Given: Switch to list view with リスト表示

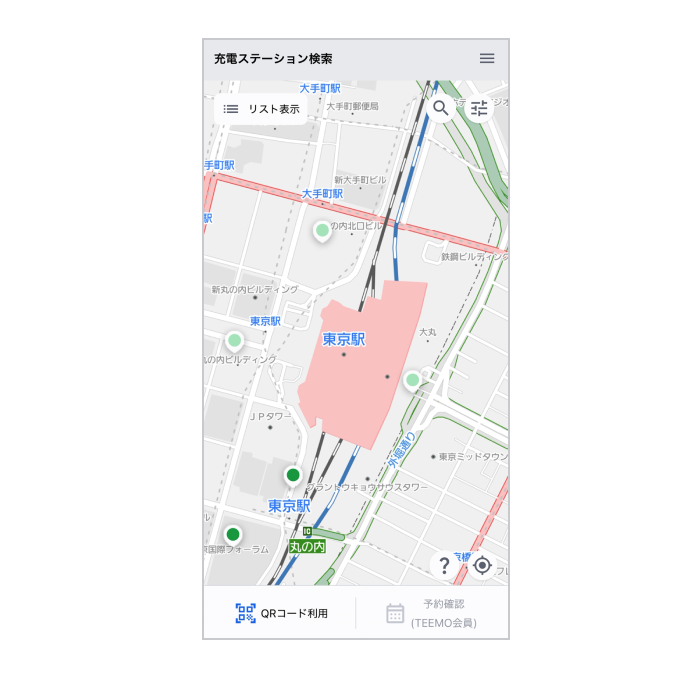Looking at the screenshot, I should coord(261,109).
